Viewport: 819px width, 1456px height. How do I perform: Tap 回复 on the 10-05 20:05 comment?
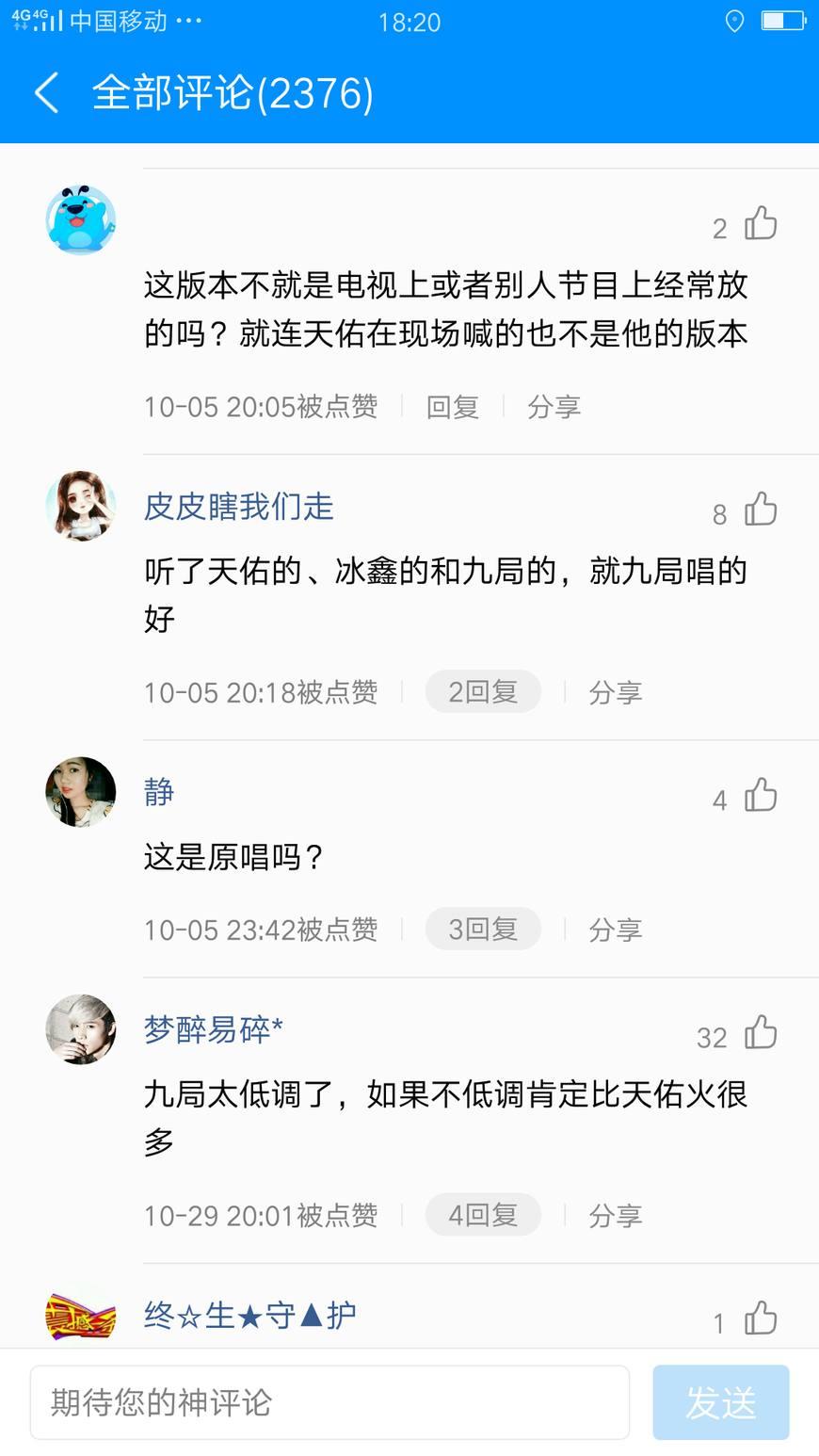[x=452, y=407]
